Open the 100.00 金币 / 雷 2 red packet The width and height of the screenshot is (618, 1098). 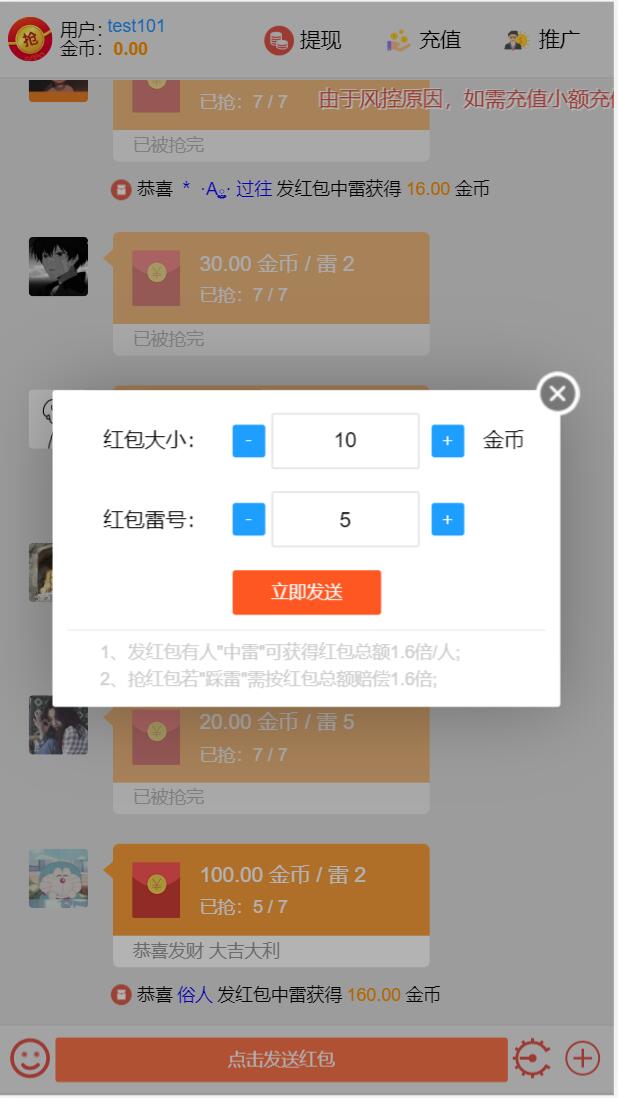271,890
